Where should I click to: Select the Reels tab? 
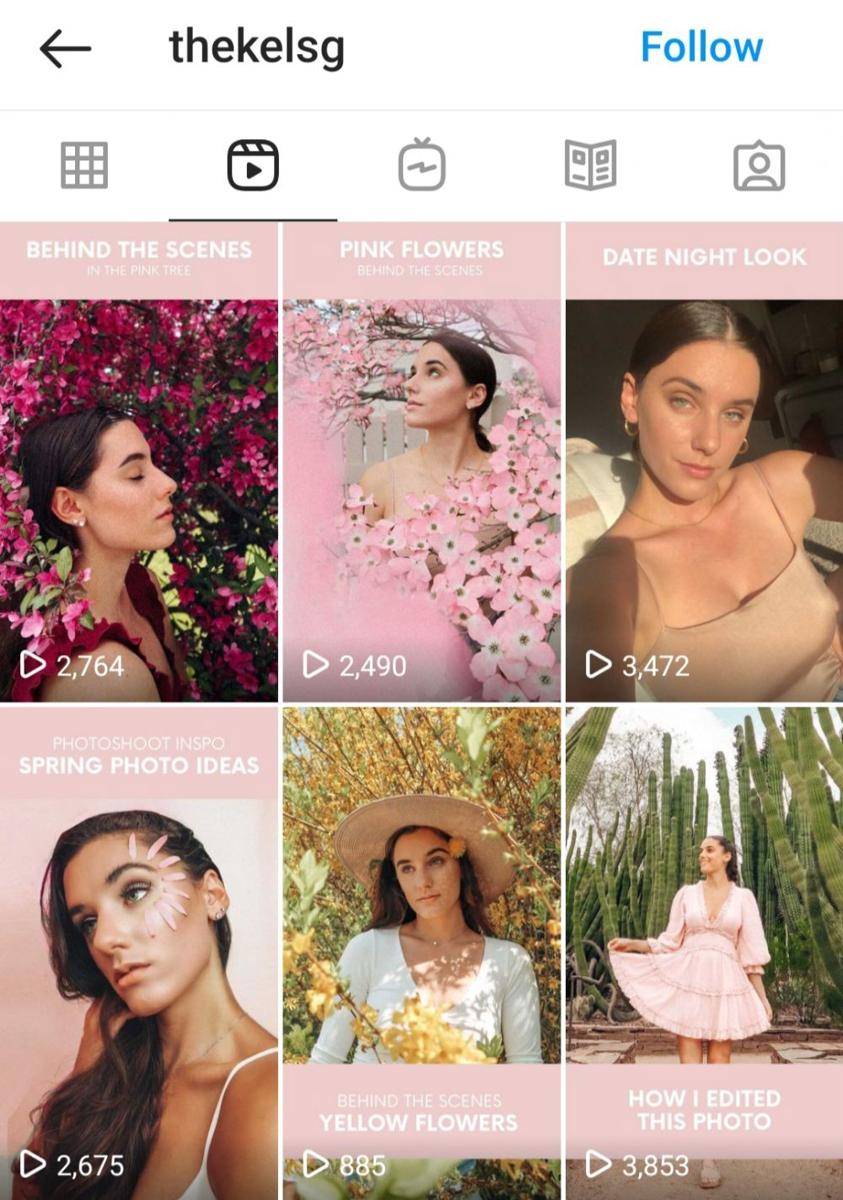tap(252, 166)
